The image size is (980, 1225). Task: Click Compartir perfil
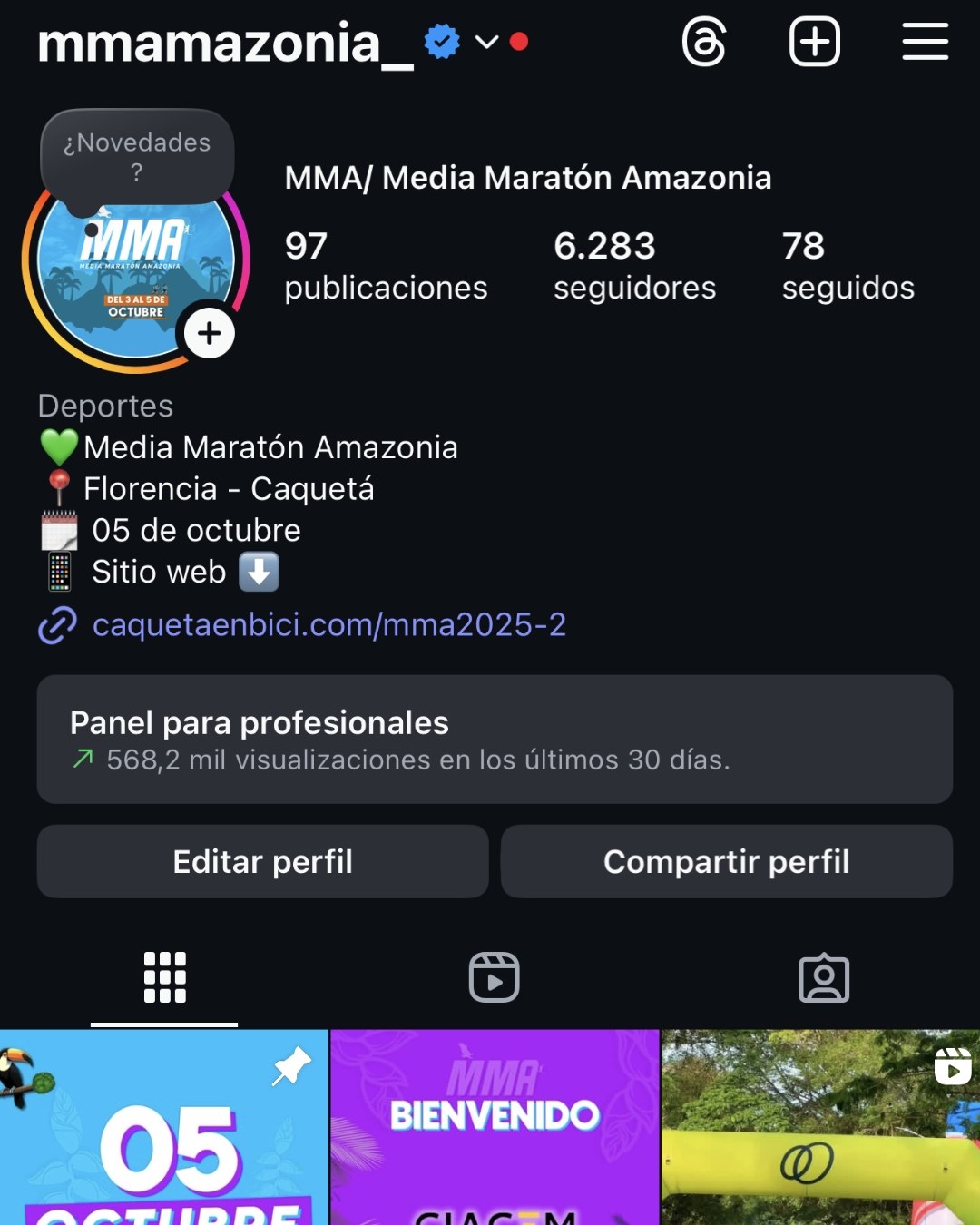726,861
